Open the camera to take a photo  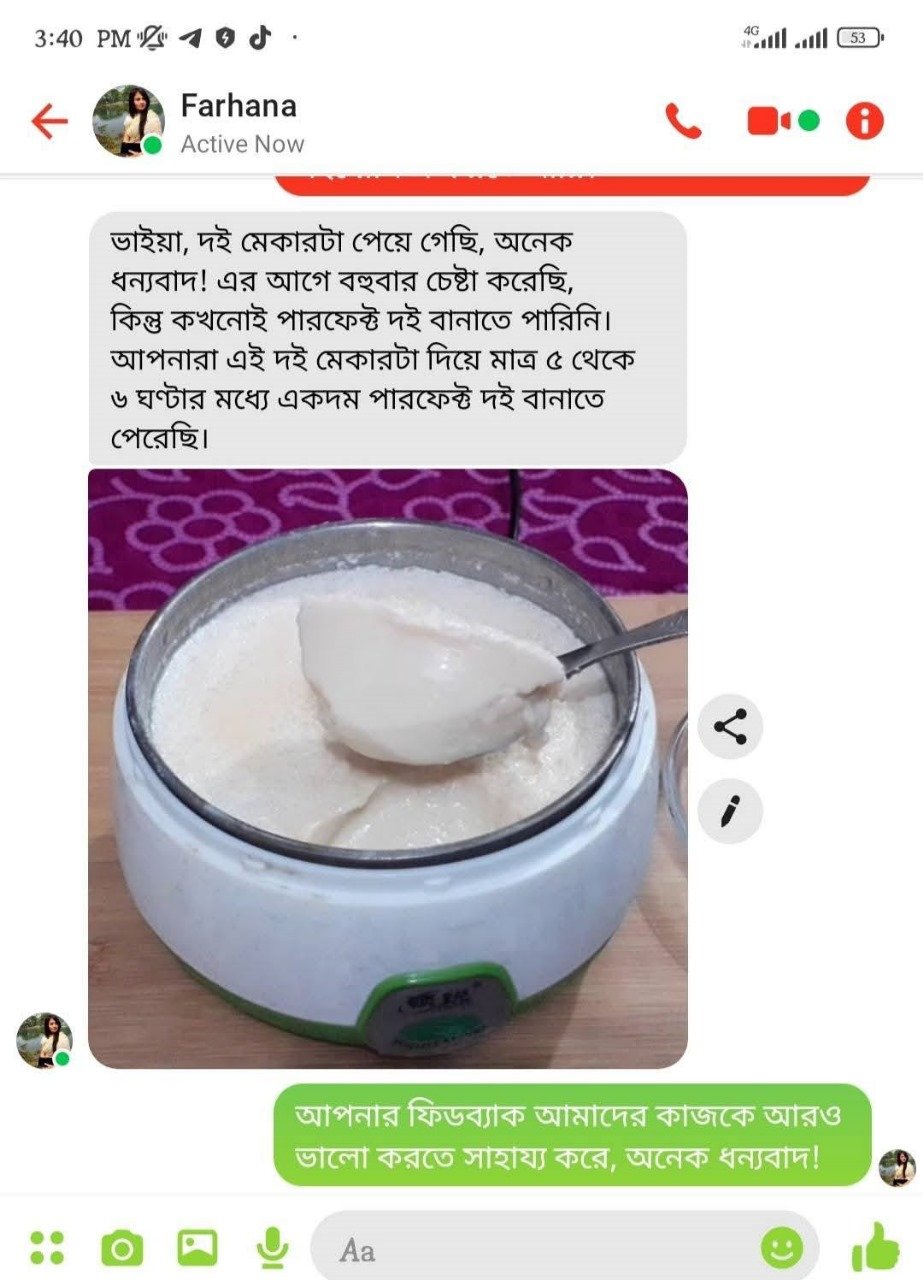tap(122, 1247)
